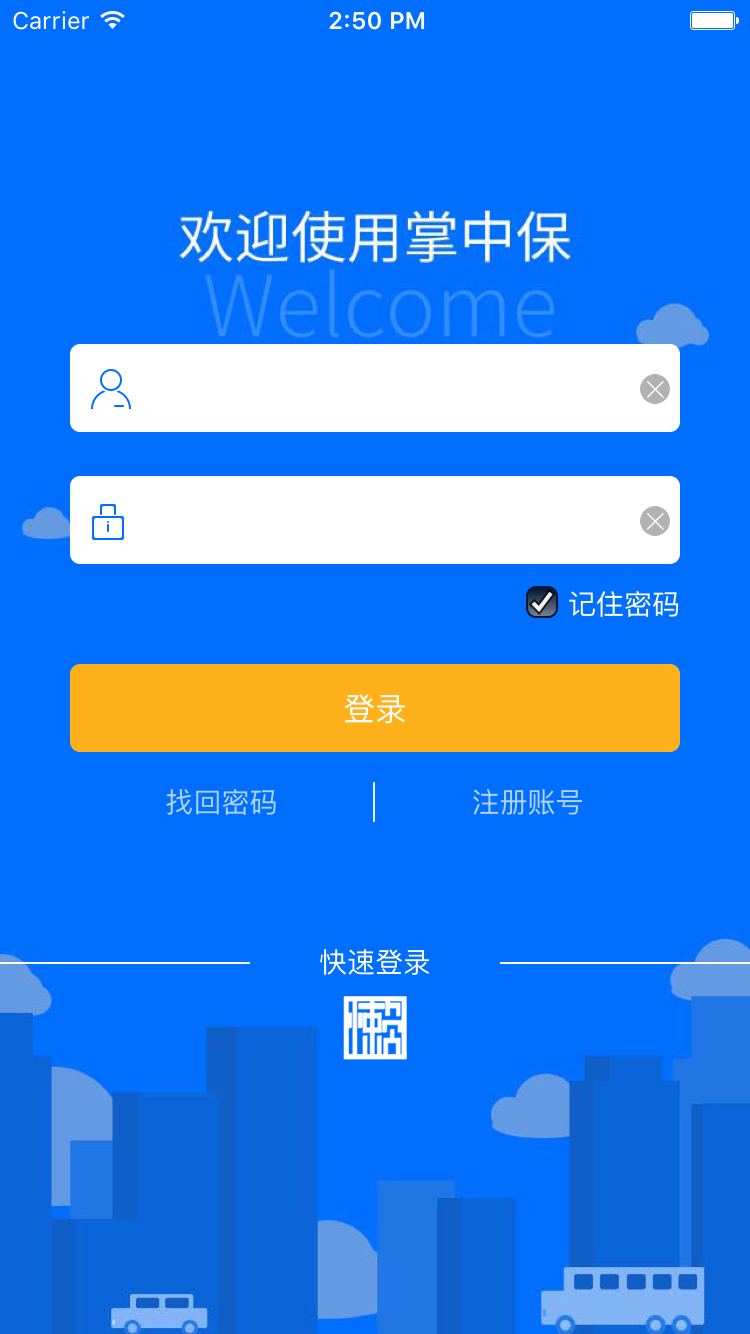Click the padlock icon in the password field
This screenshot has width=750, height=1334.
107,521
